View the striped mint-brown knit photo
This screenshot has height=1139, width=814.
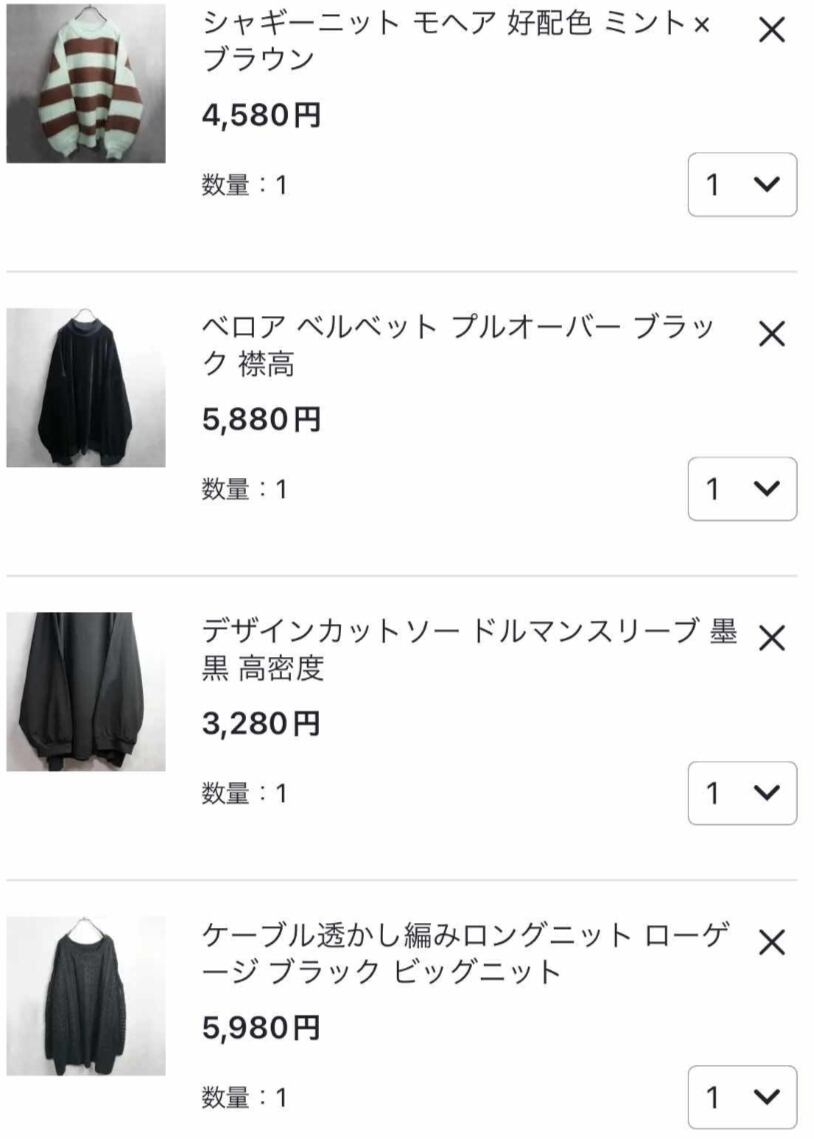(x=86, y=84)
